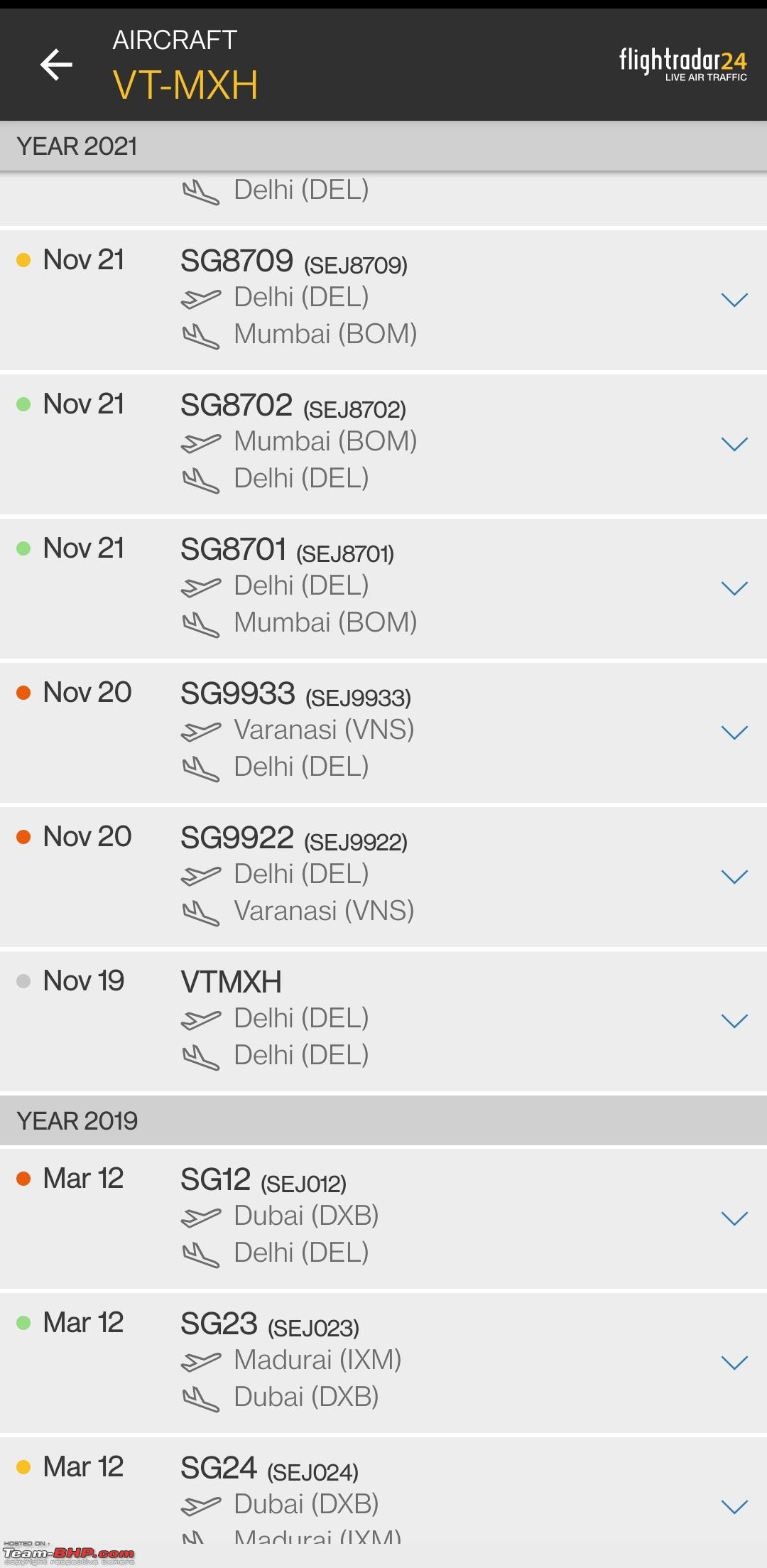
Task: Expand flight SG8709 details chevron
Action: coord(734,300)
